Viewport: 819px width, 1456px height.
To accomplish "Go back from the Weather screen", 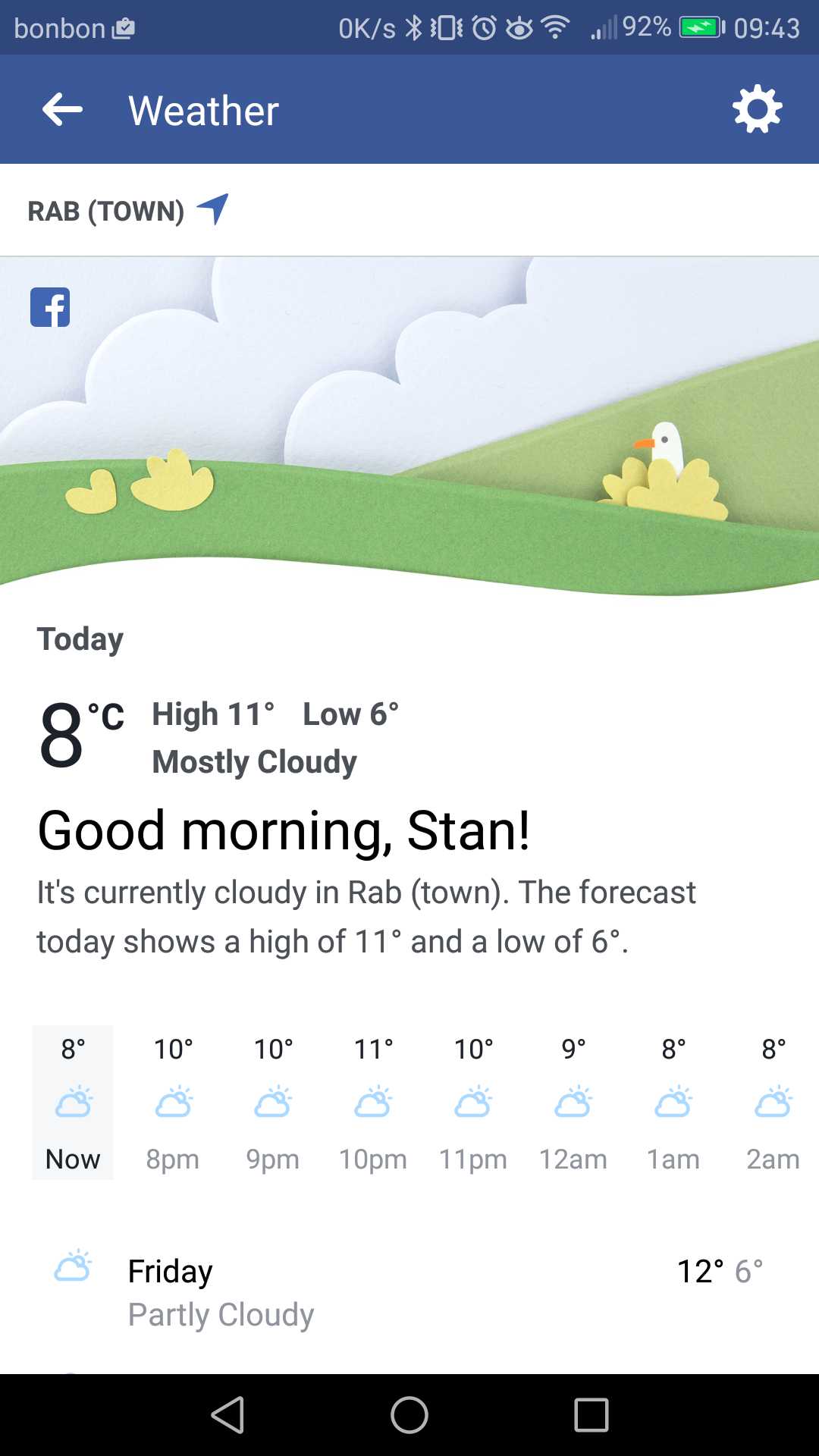I will click(62, 110).
